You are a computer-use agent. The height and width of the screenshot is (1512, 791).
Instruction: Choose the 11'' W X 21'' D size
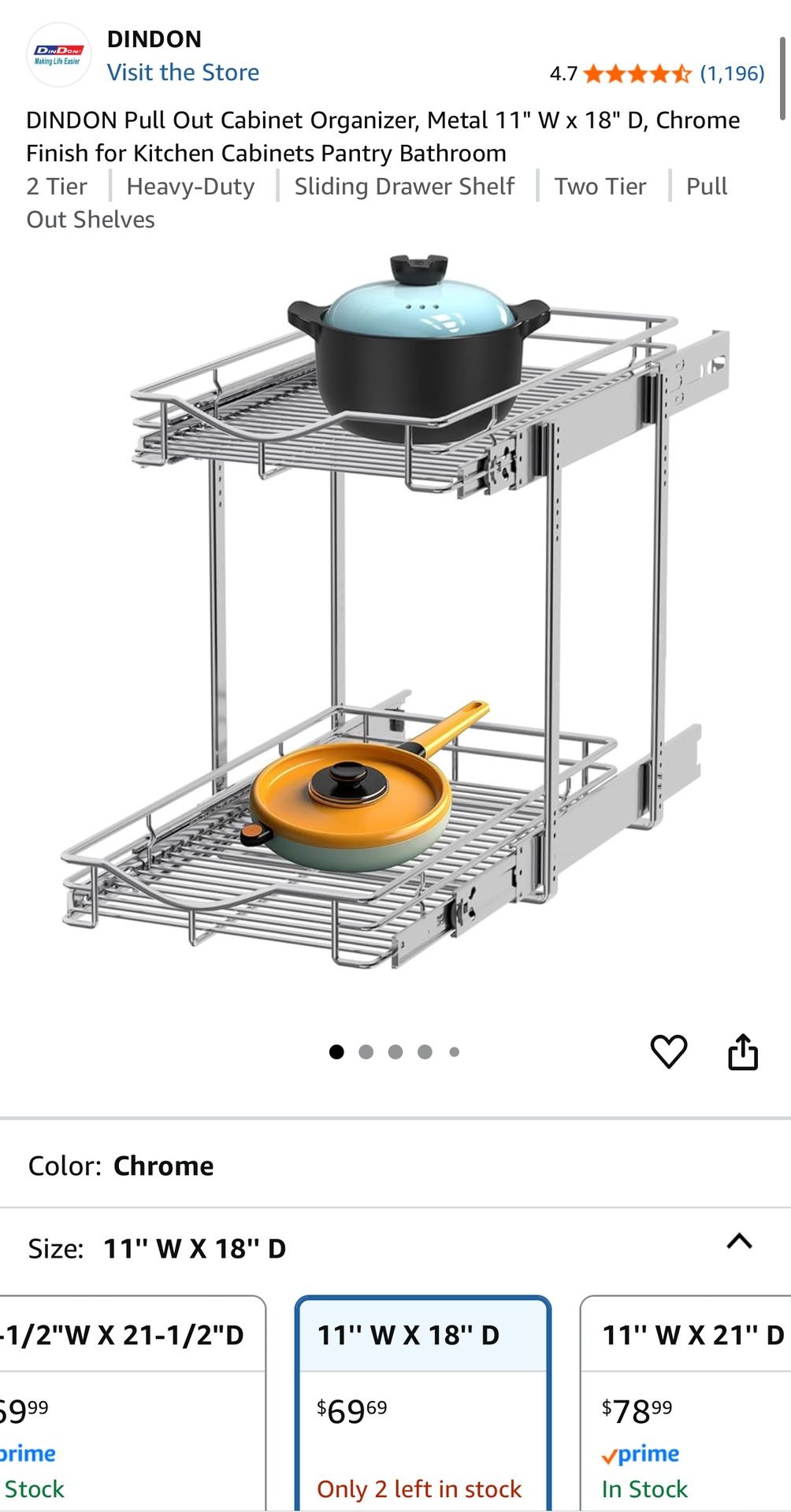click(685, 1402)
